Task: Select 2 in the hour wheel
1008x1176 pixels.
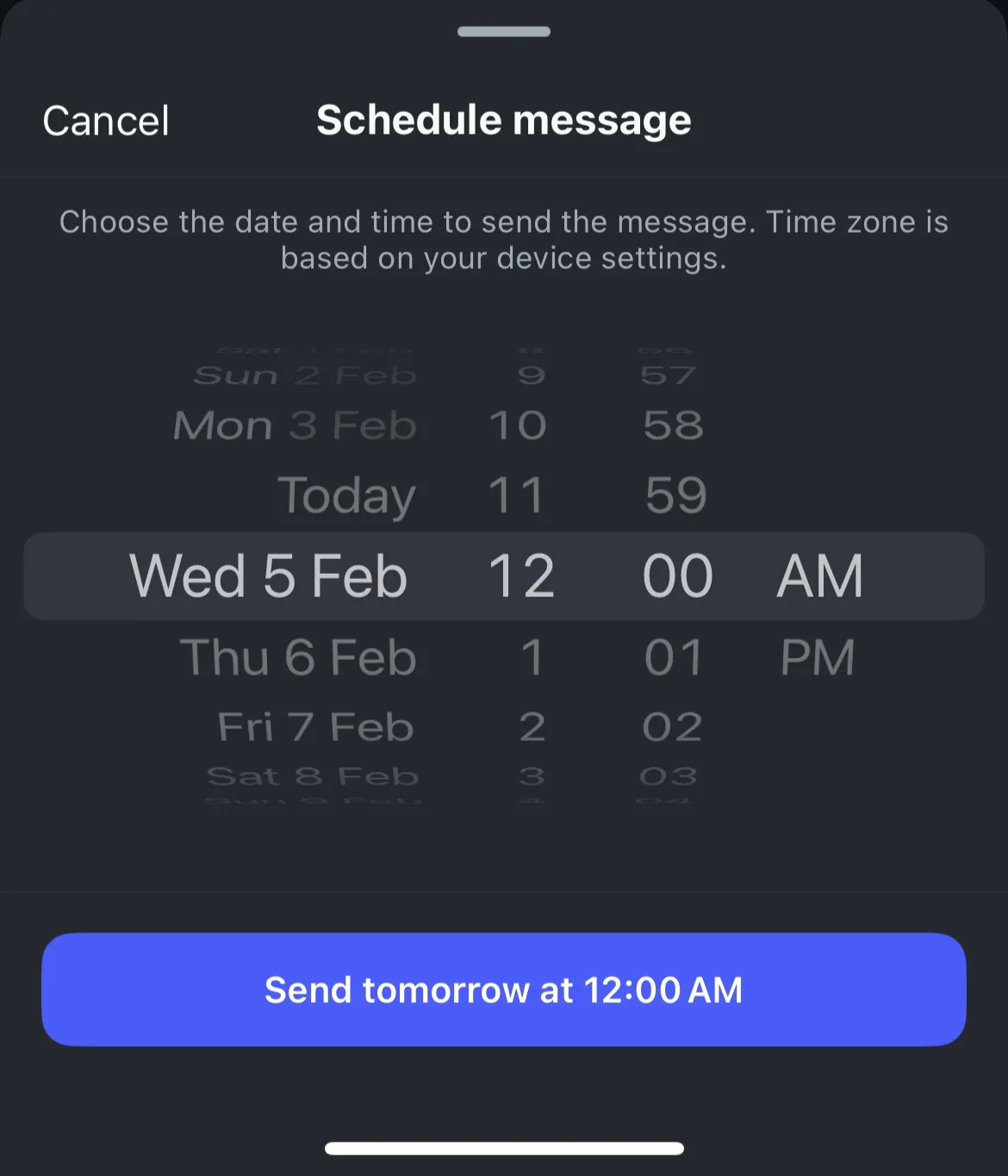Action: pyautogui.click(x=532, y=725)
